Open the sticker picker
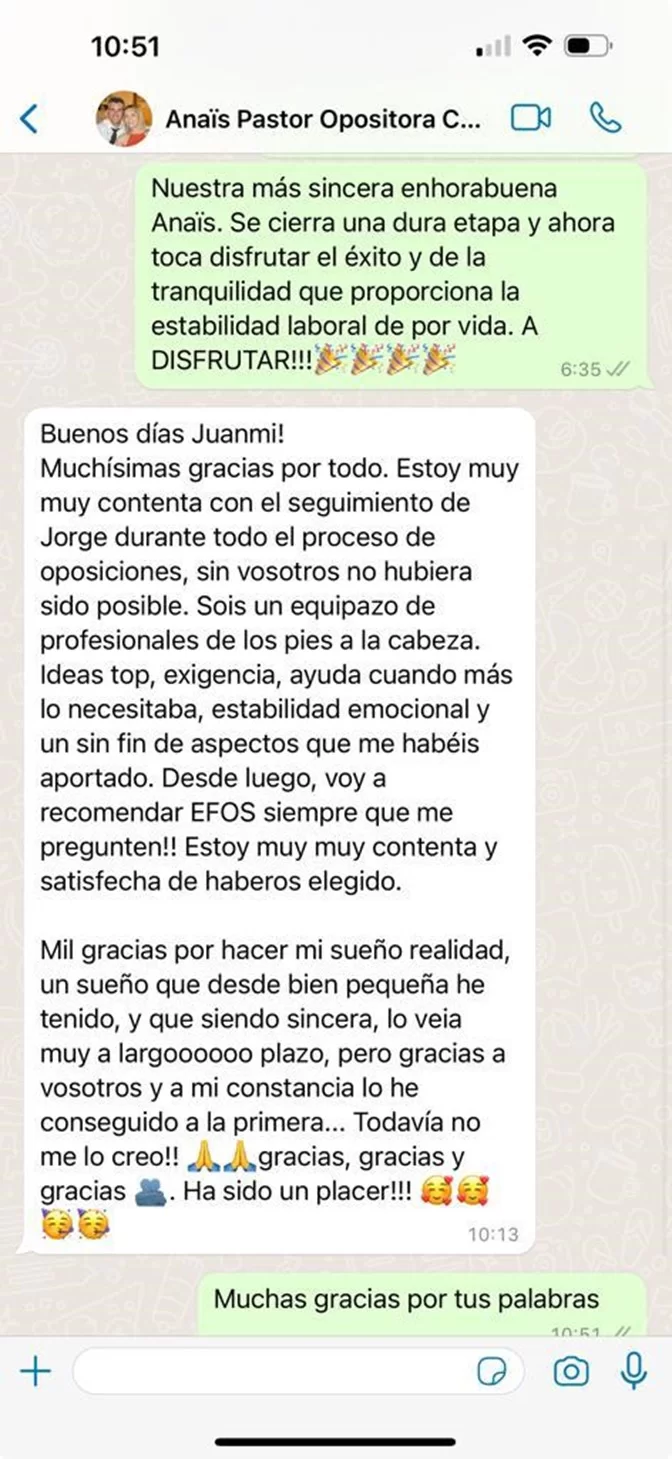The width and height of the screenshot is (672, 1459). coord(493,1371)
